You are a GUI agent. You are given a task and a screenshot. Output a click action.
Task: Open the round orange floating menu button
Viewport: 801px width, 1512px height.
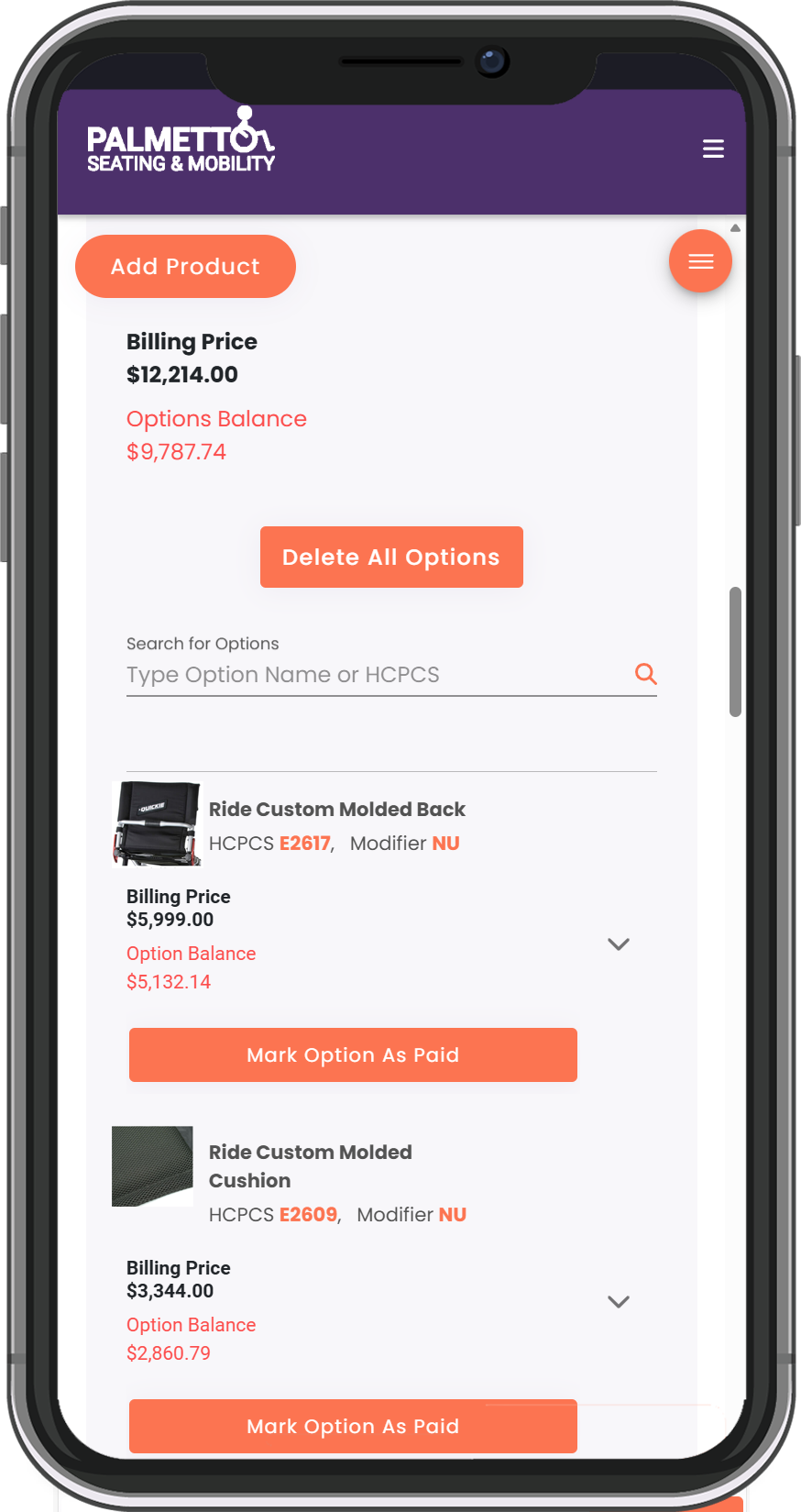point(700,261)
